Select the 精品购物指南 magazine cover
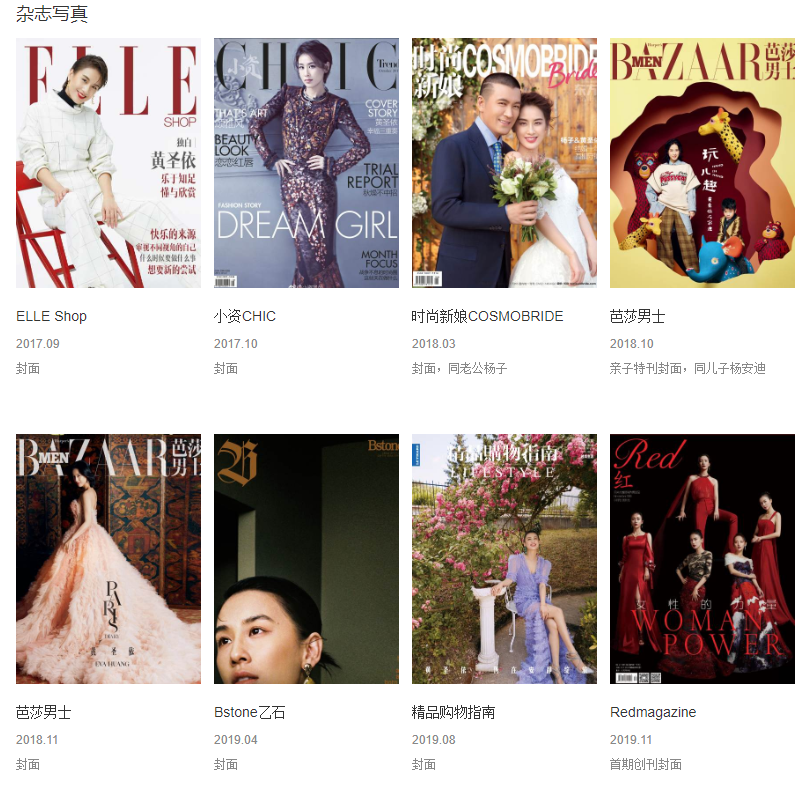809x785 pixels. pos(504,559)
